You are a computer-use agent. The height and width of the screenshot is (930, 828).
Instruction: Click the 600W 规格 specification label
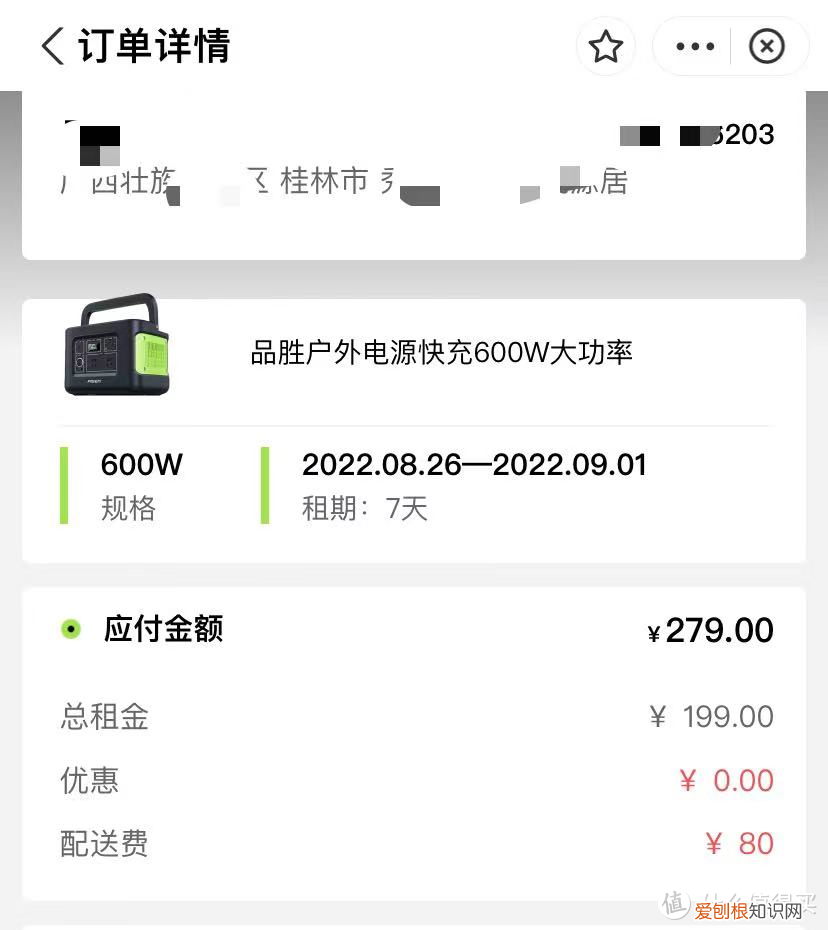click(x=129, y=485)
